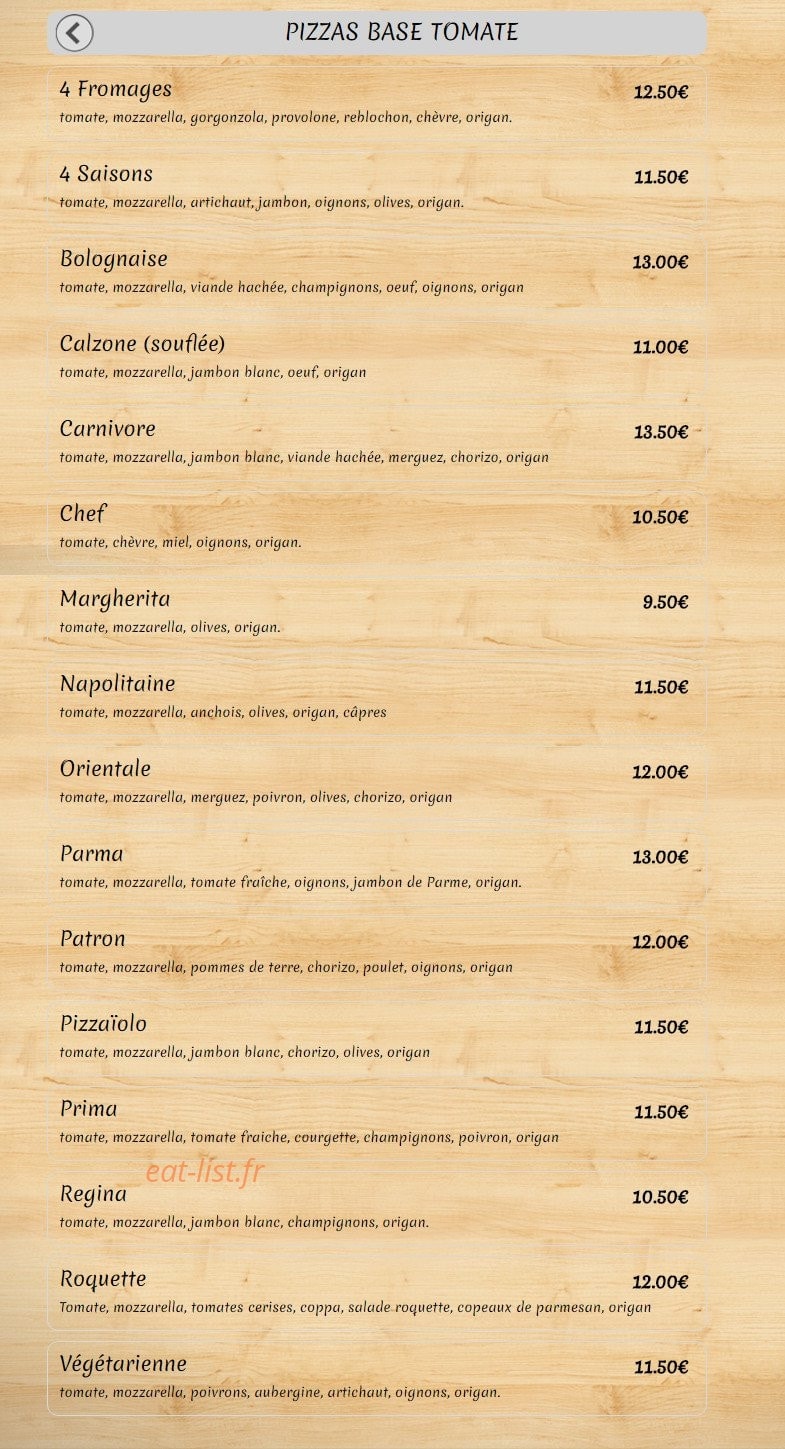Go back from Pizzas Base Tomate
Screen dimensions: 785x1449
click(74, 33)
